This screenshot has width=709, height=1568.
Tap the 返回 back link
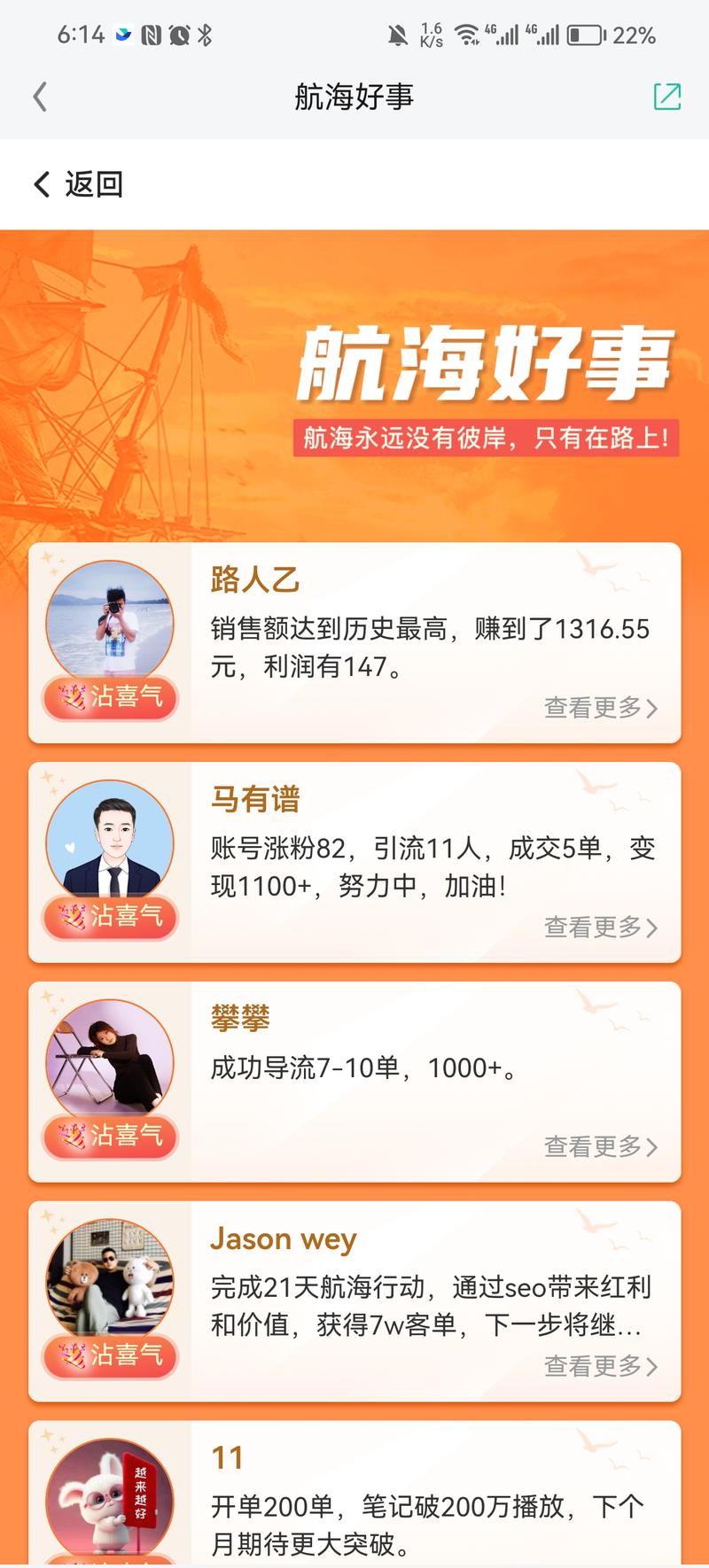(78, 183)
